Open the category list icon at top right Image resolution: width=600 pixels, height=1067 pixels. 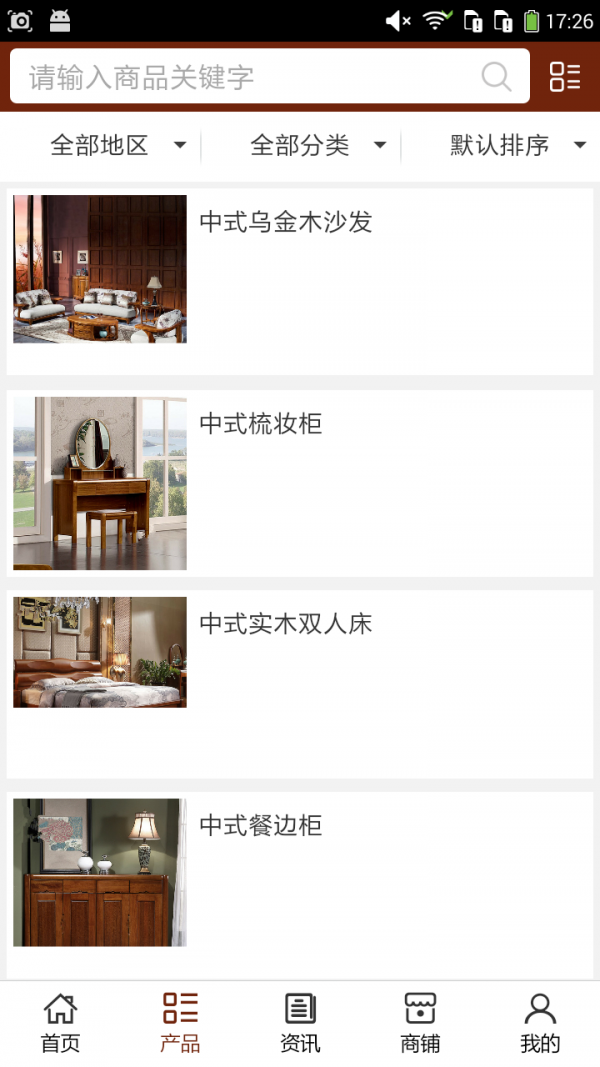(565, 77)
